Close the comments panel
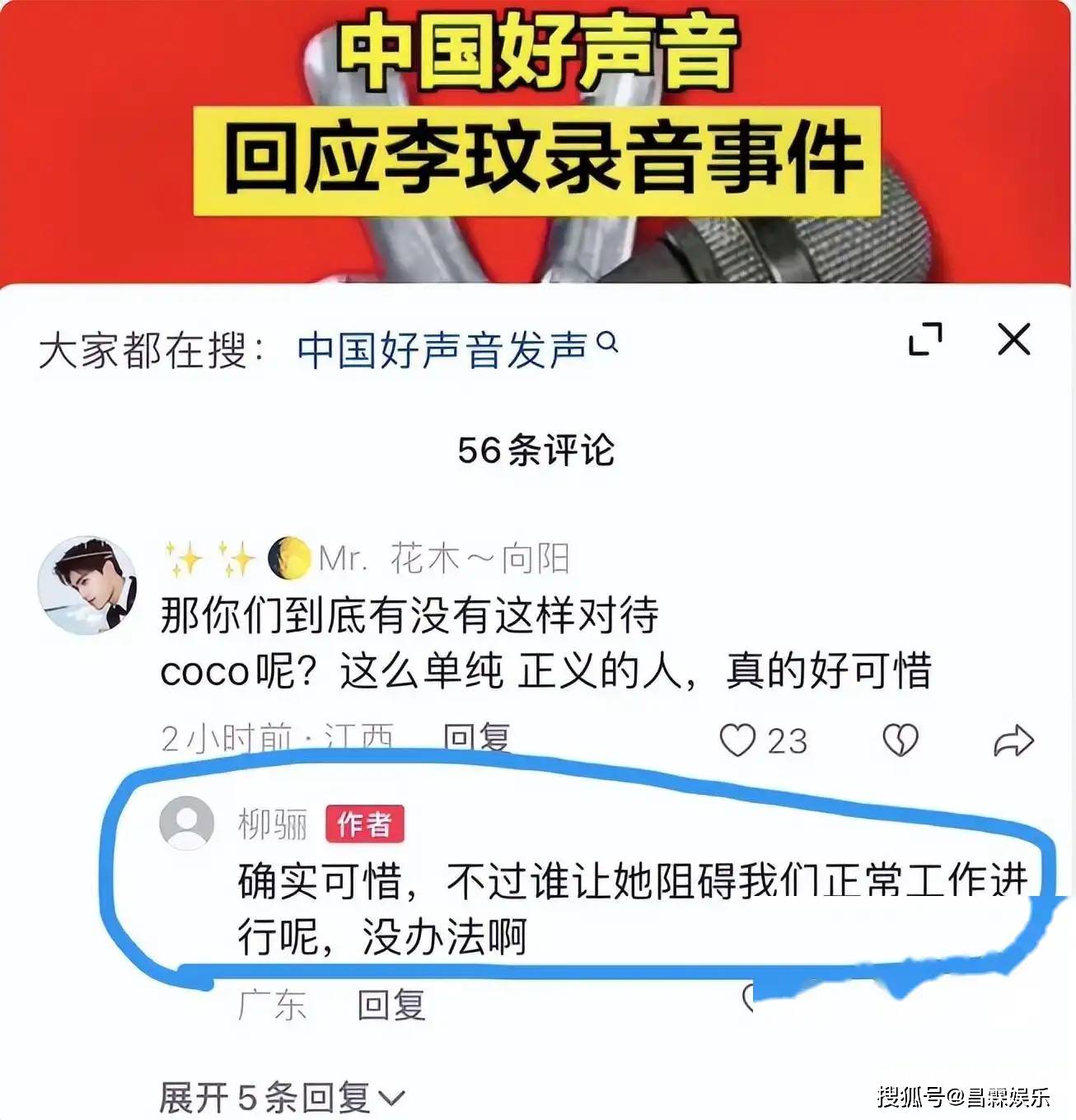Viewport: 1076px width, 1120px height. pos(1013,339)
